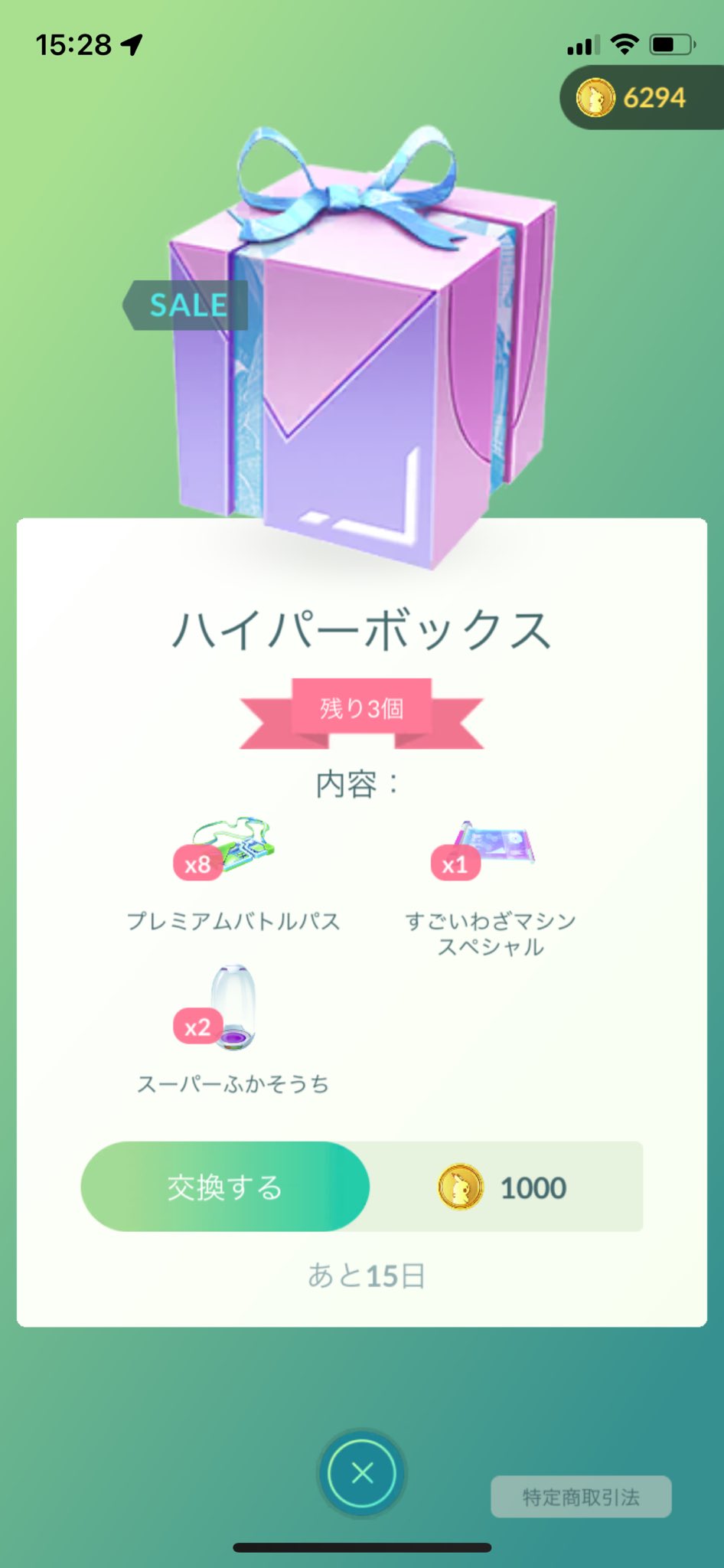Close the Hyper Box shop dialog
The height and width of the screenshot is (1568, 724).
coord(362,1472)
